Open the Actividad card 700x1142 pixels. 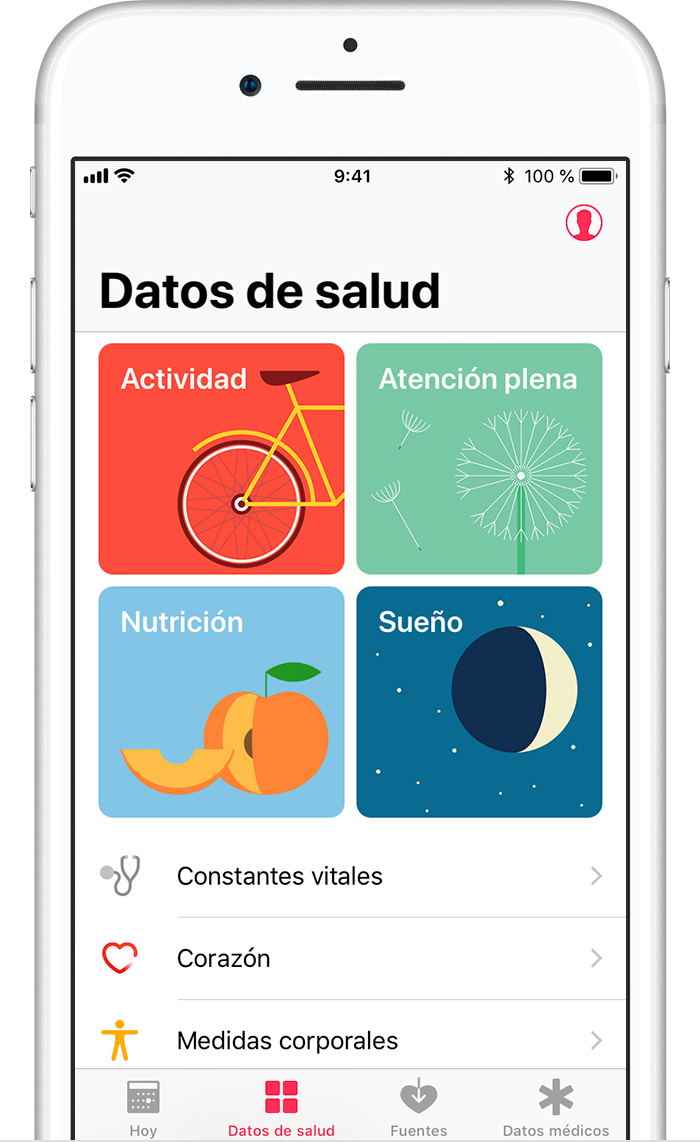pyautogui.click(x=221, y=458)
